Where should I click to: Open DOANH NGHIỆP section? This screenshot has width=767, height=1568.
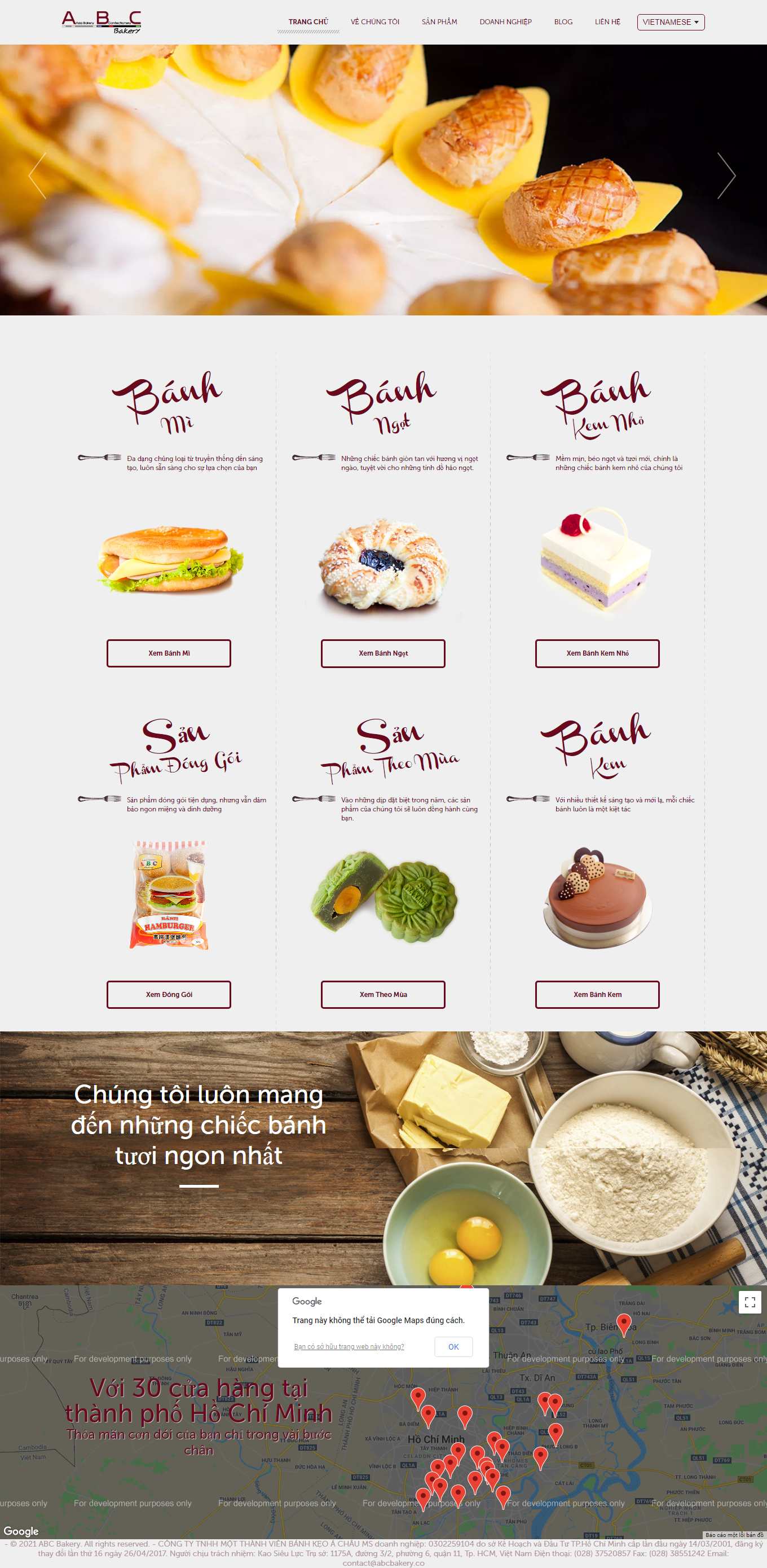point(505,22)
